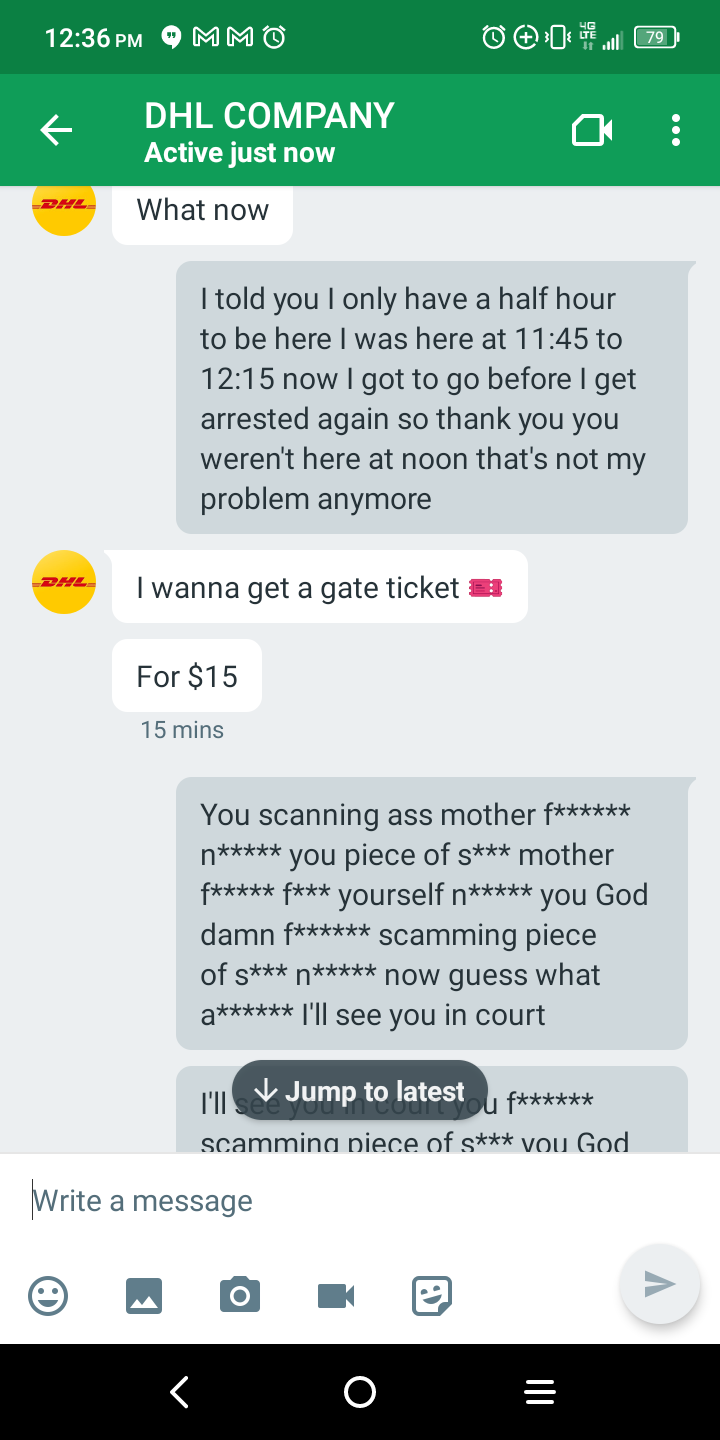Open the conversation overflow menu
Screen dimensions: 720x1440
click(x=675, y=130)
